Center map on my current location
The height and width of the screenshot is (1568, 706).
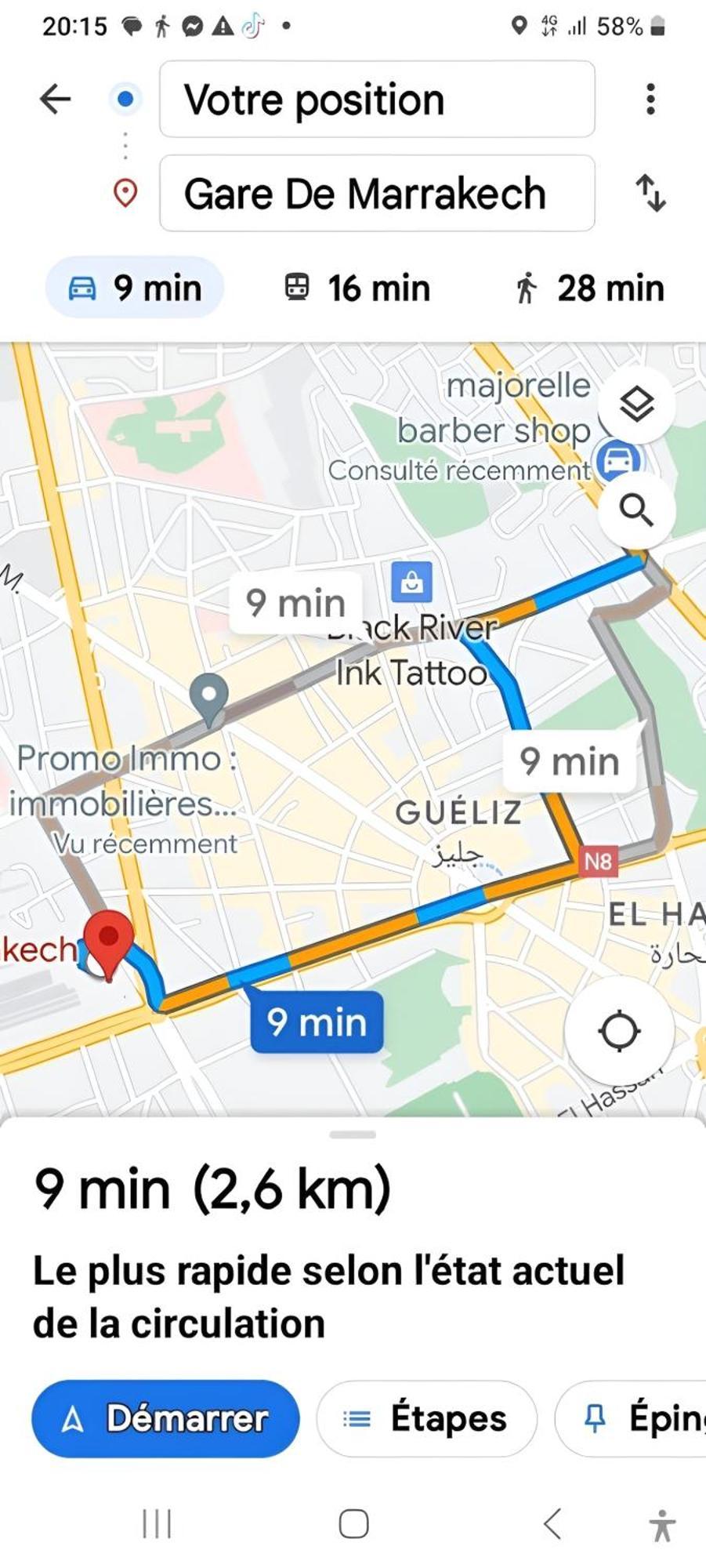point(619,1031)
